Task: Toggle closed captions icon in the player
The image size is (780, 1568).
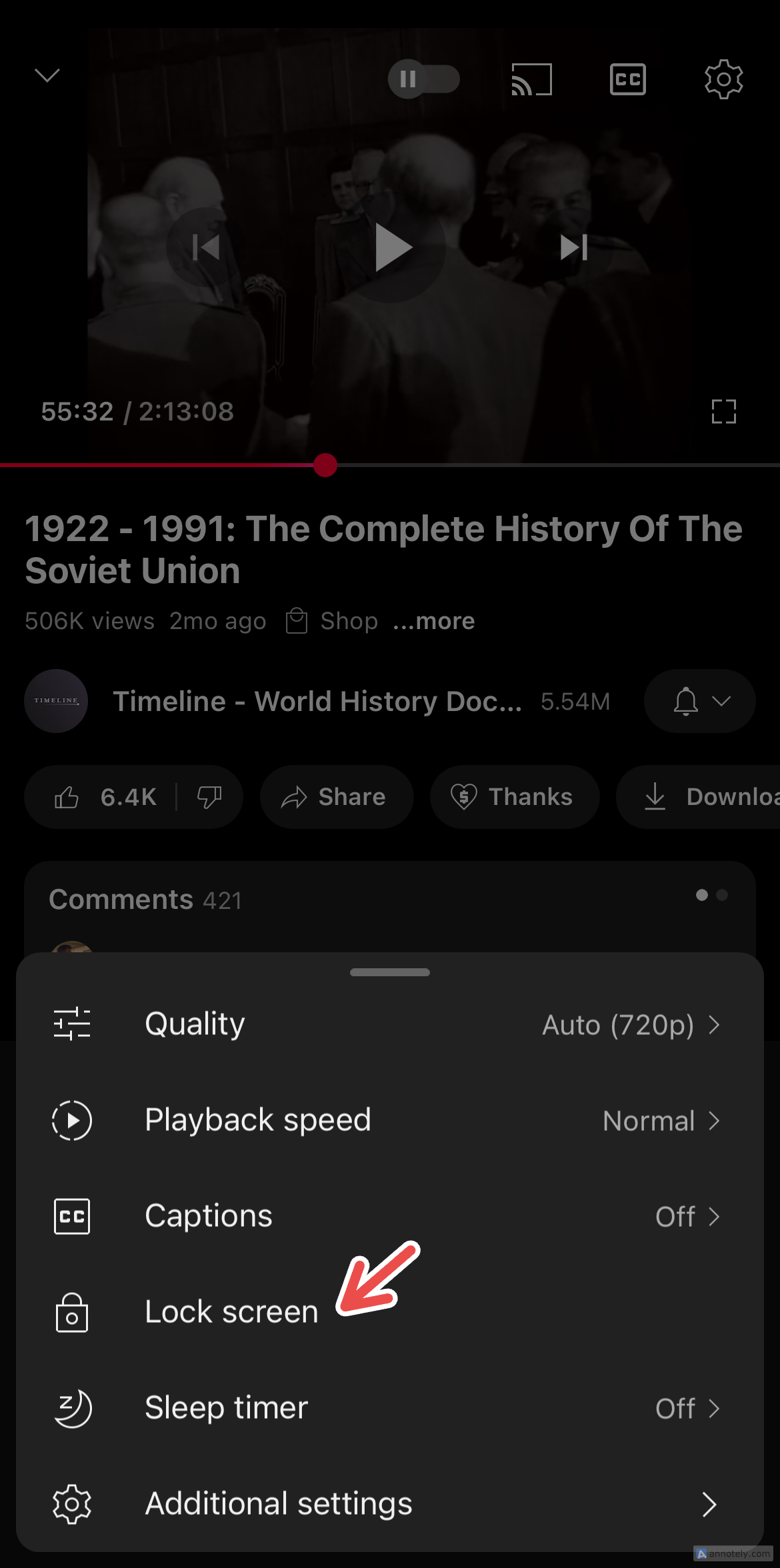Action: pyautogui.click(x=627, y=79)
